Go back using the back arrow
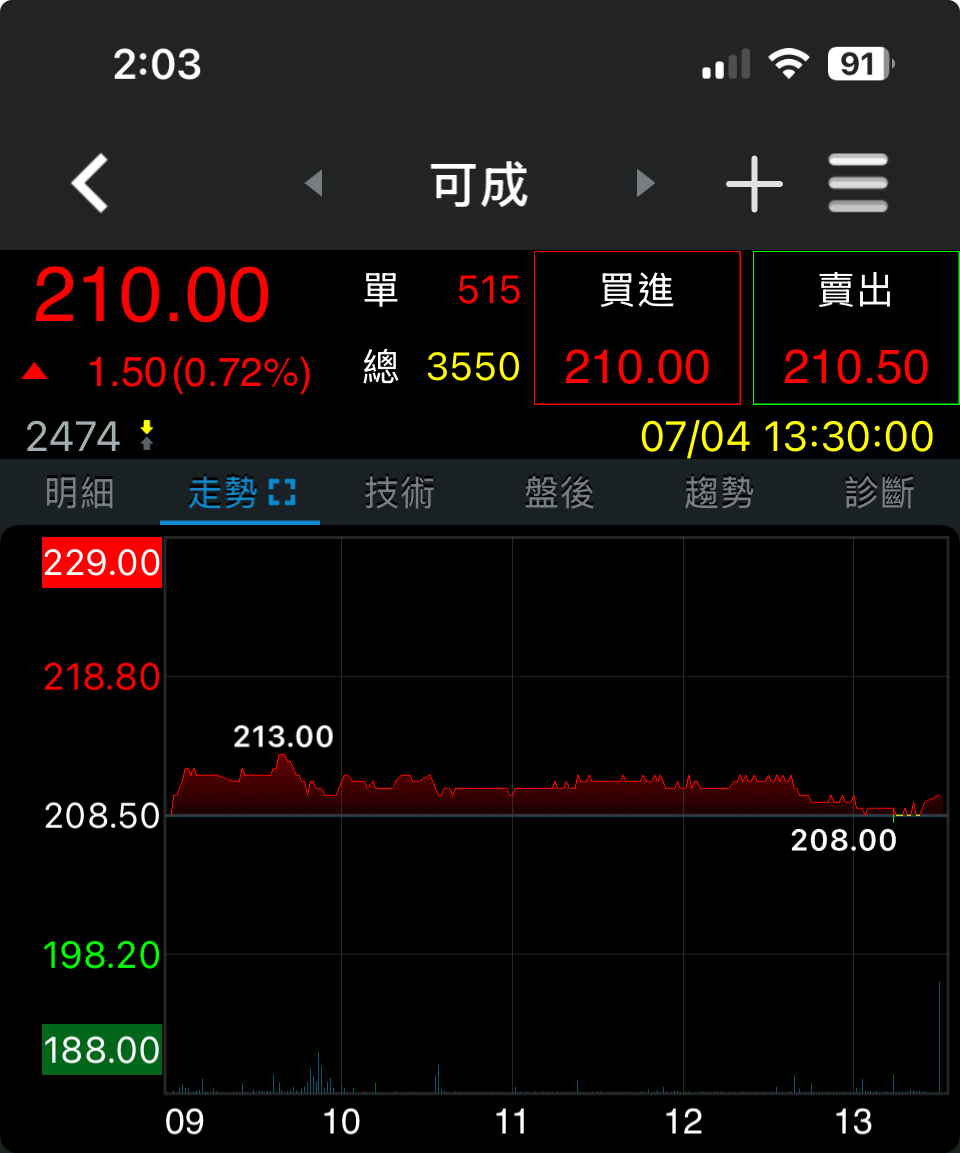Image resolution: width=960 pixels, height=1153 pixels. [x=90, y=183]
